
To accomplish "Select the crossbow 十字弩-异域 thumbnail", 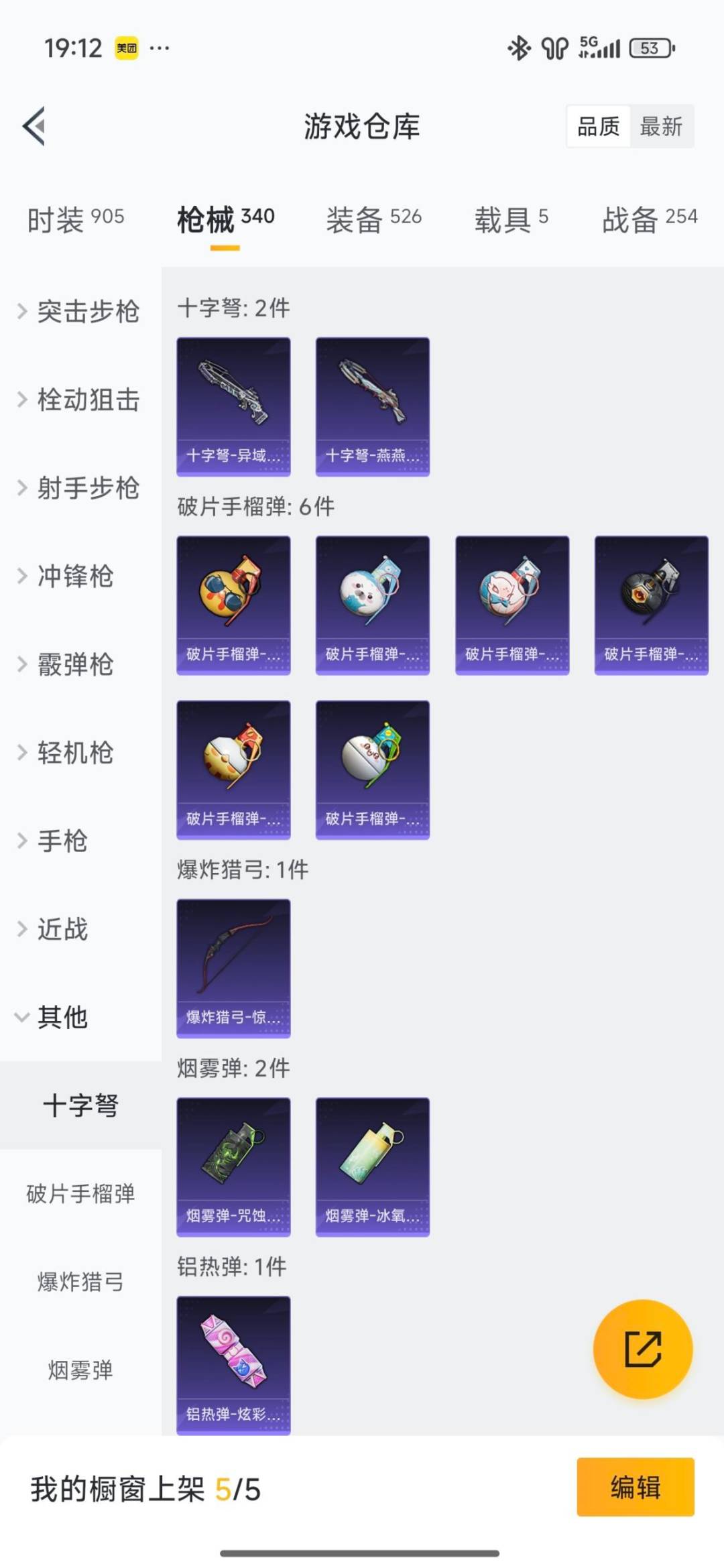I will point(233,402).
